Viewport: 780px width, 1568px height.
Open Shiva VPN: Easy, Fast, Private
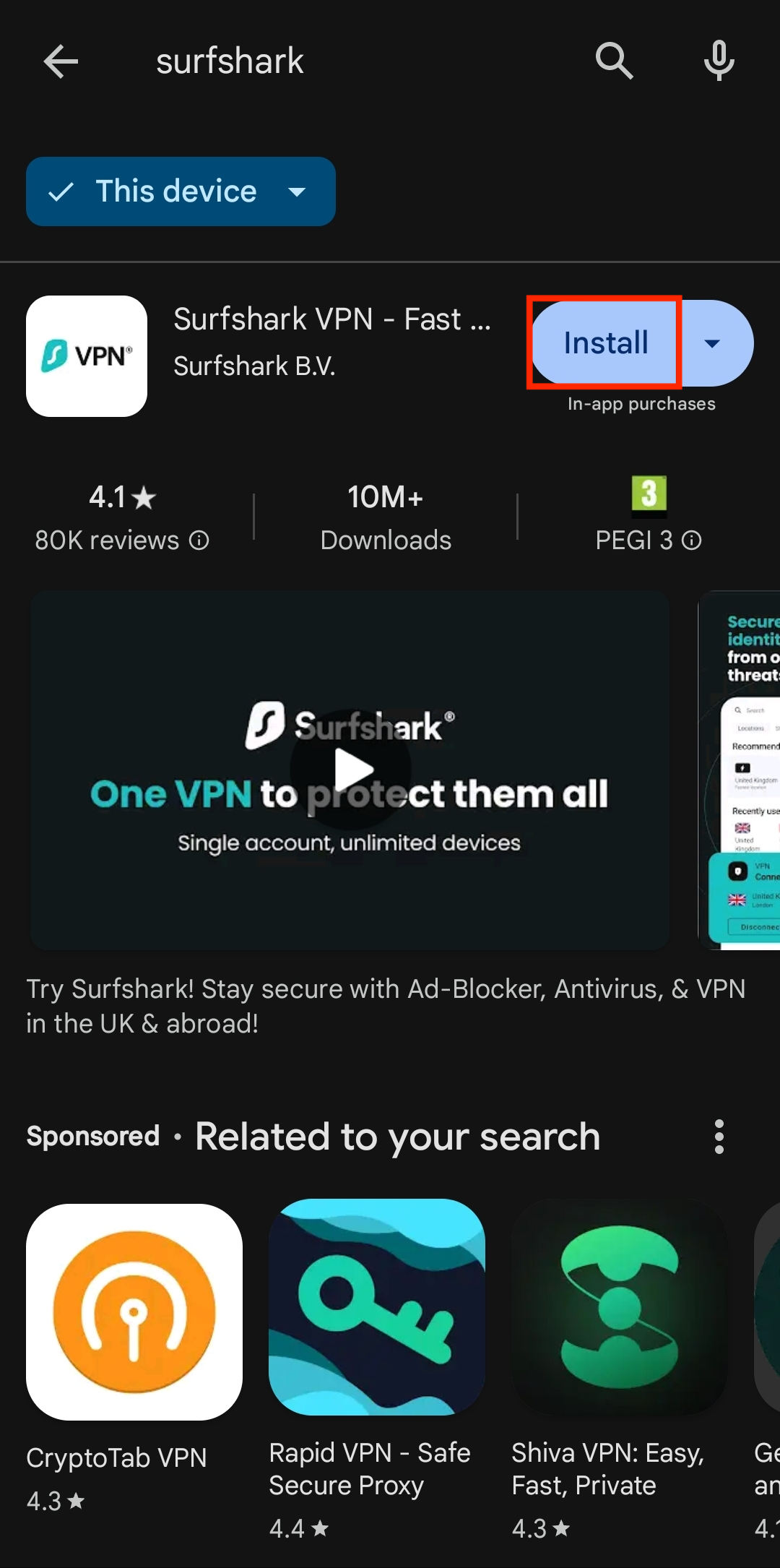pyautogui.click(x=619, y=1308)
